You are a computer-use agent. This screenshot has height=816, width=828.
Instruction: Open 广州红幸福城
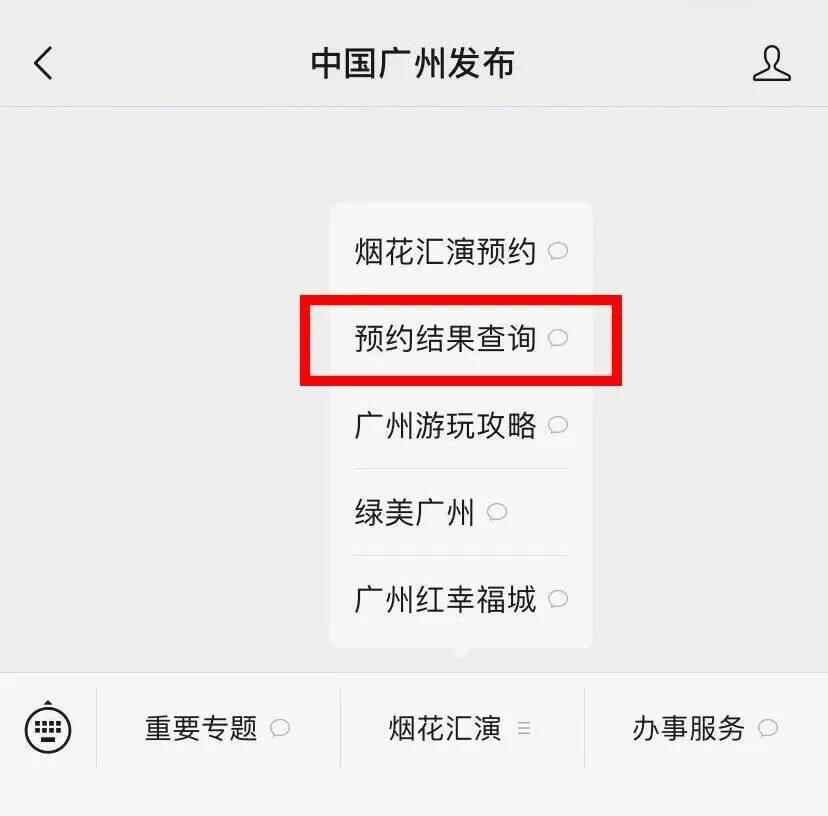click(x=460, y=600)
